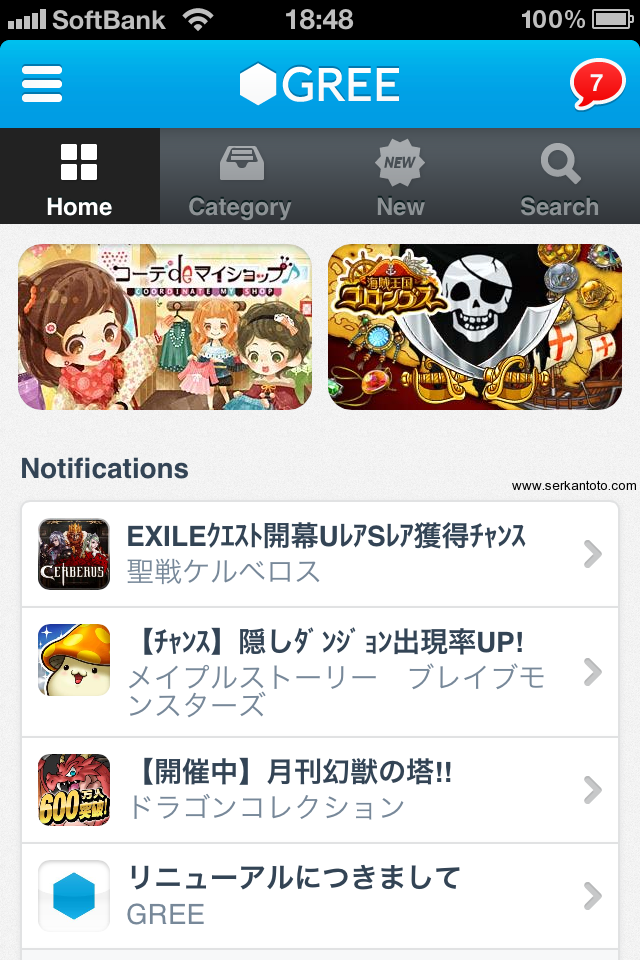The image size is (640, 960).
Task: Open the メイプルストーリー dungeon notification
Action: pyautogui.click(x=320, y=672)
